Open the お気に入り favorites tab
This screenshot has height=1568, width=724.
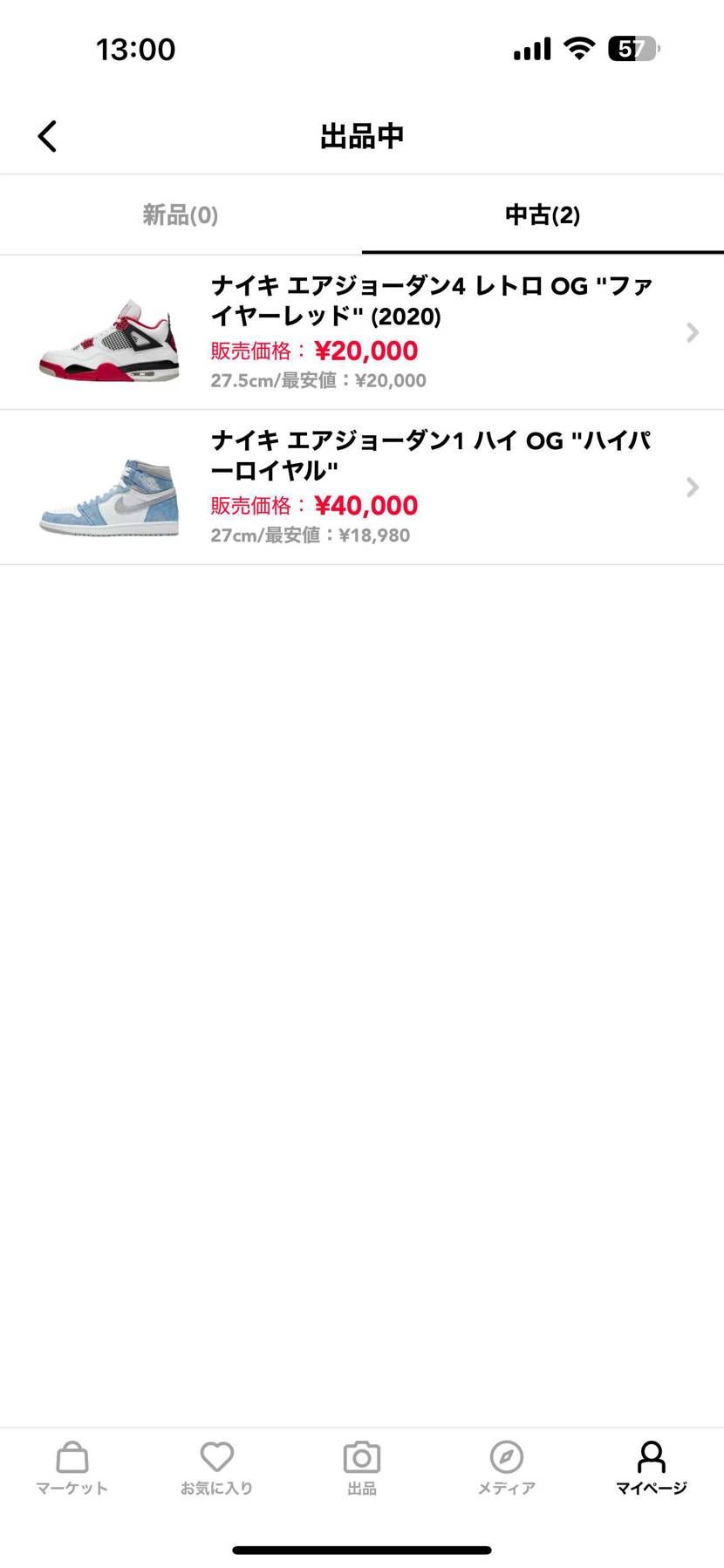coord(216,1469)
